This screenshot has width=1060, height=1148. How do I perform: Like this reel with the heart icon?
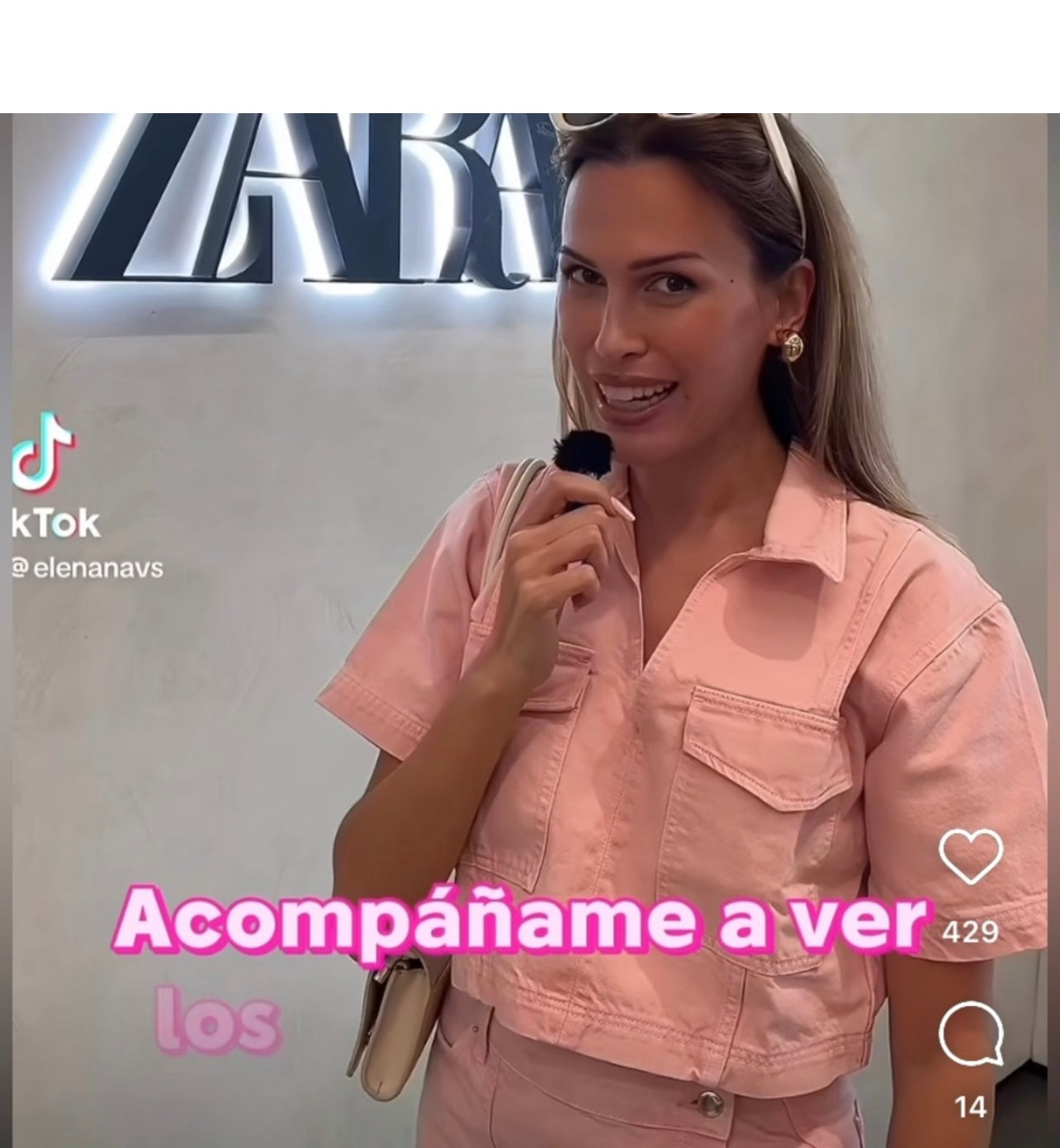pos(971,858)
